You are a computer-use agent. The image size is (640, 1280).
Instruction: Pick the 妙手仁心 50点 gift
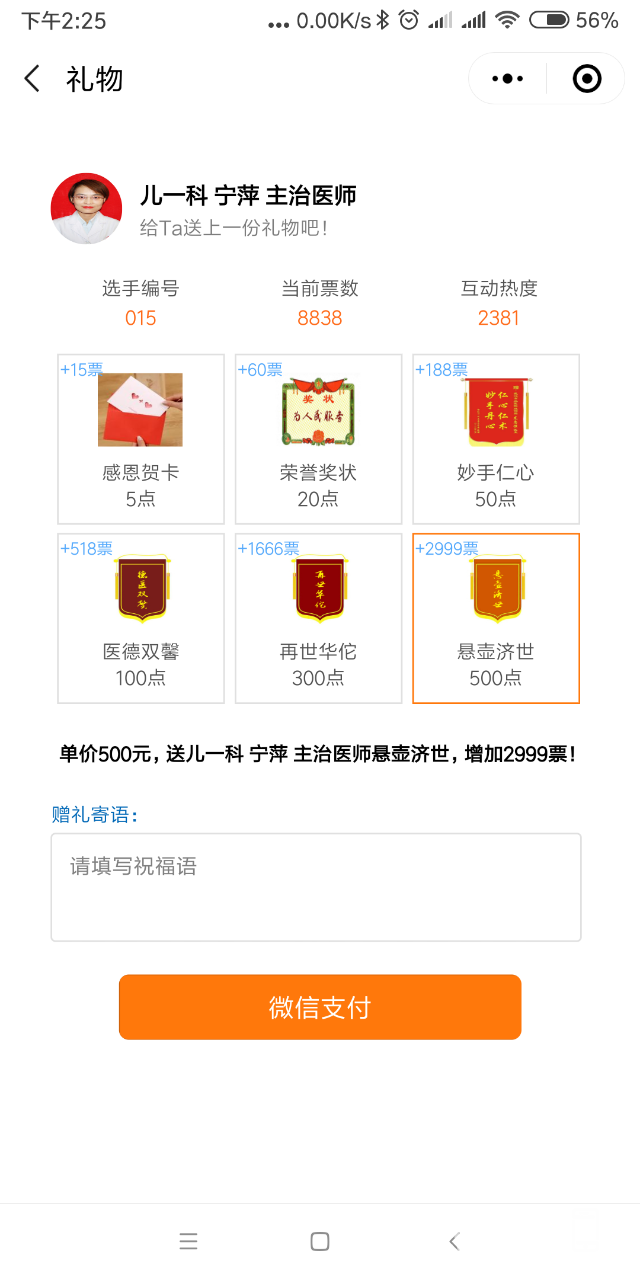click(x=496, y=439)
